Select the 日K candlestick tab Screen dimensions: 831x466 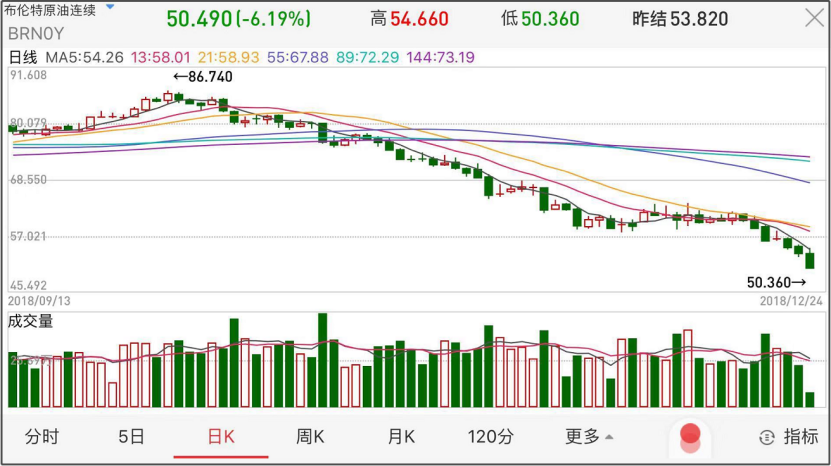click(220, 436)
